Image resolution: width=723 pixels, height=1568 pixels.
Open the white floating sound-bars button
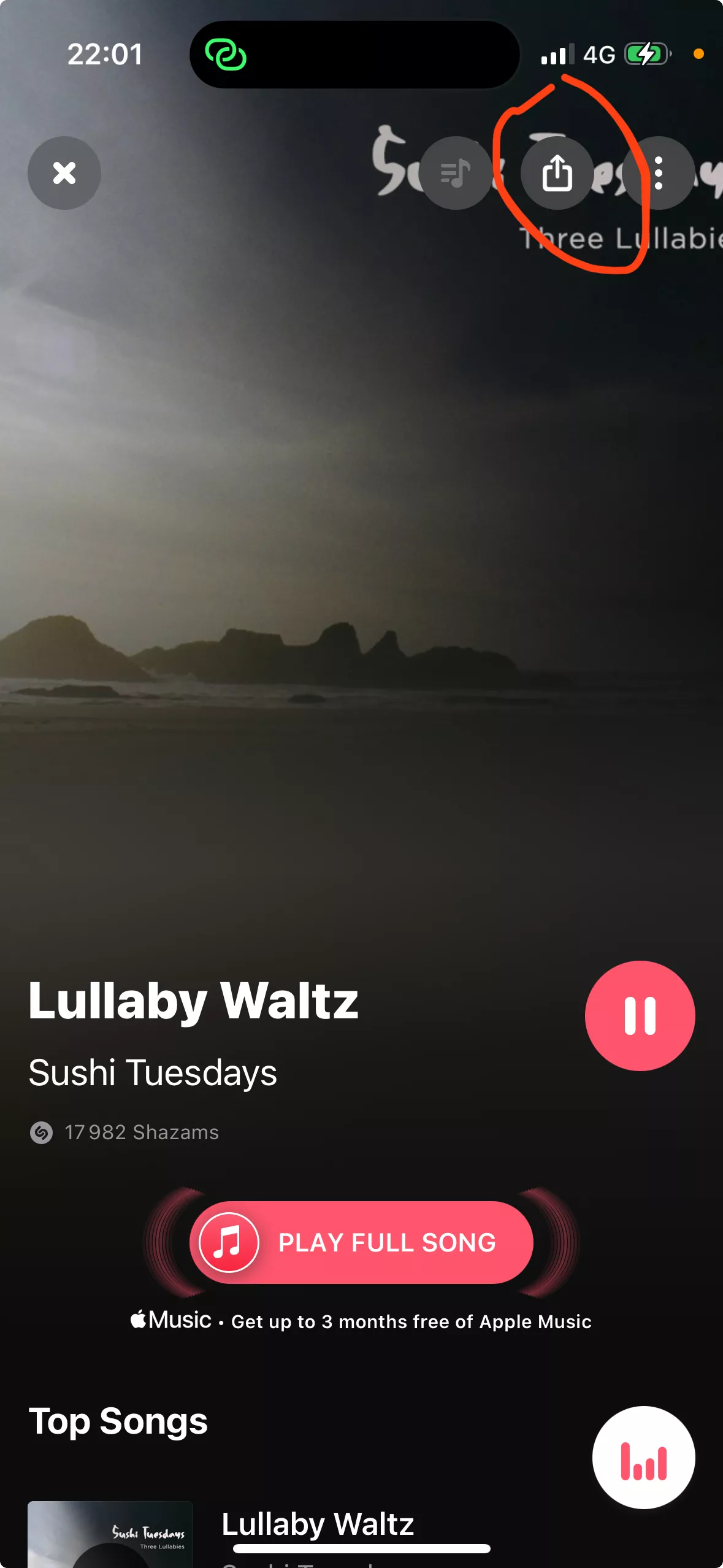[x=643, y=1458]
